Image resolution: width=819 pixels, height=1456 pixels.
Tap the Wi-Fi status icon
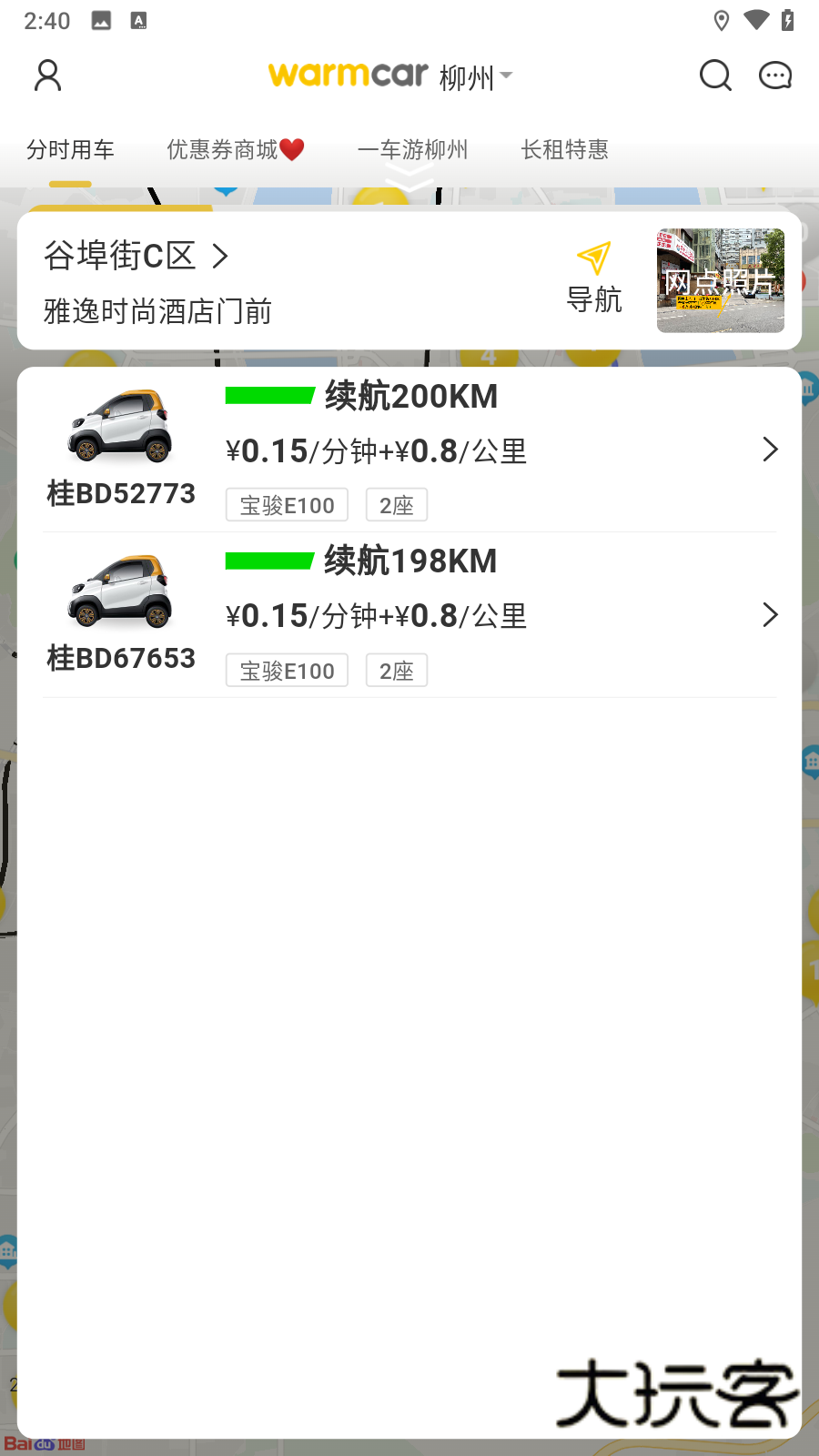758,20
